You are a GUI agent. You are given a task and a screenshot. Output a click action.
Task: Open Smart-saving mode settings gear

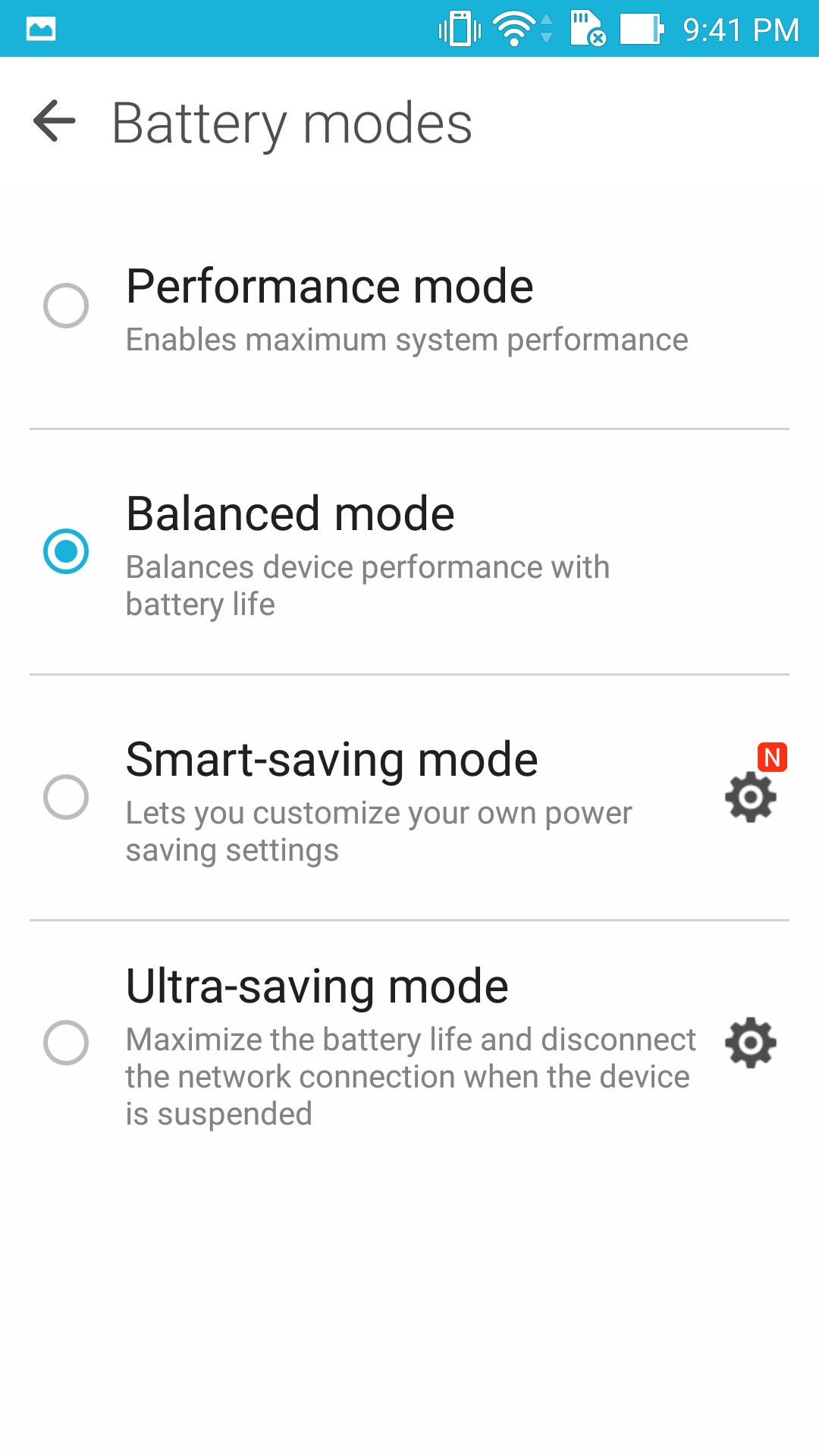click(x=751, y=797)
